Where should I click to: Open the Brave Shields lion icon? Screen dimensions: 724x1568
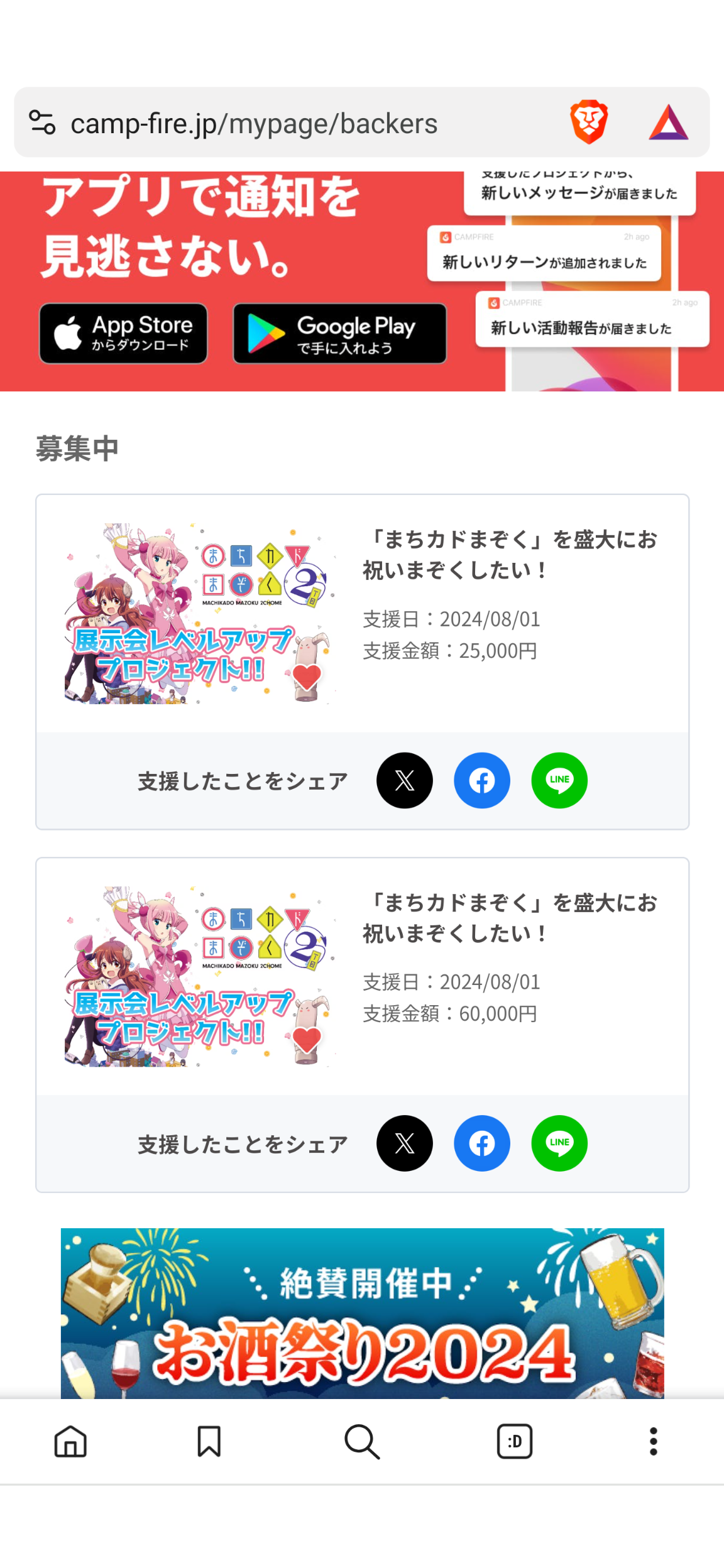tap(589, 122)
